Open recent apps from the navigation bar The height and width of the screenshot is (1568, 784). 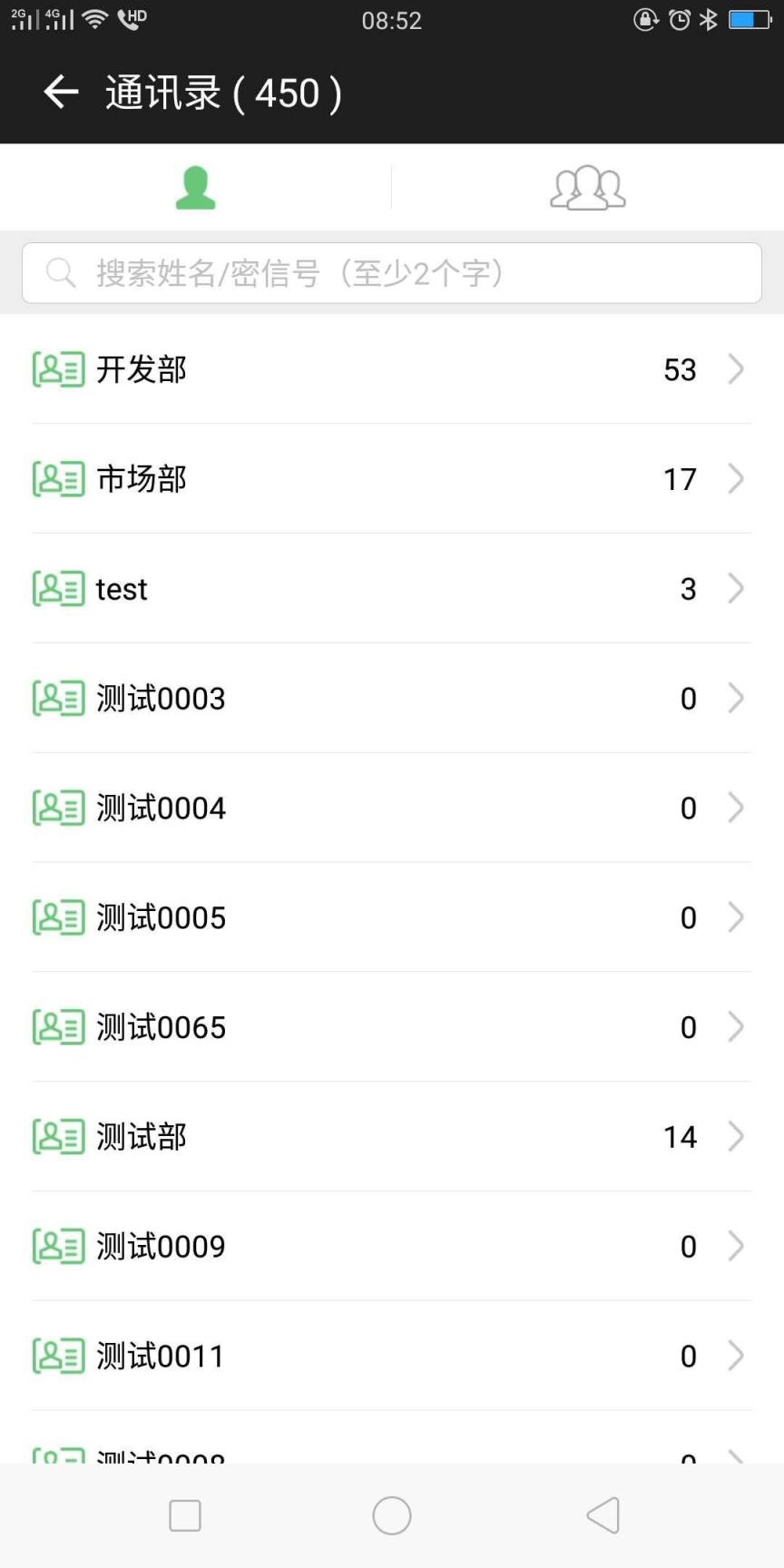click(185, 1515)
